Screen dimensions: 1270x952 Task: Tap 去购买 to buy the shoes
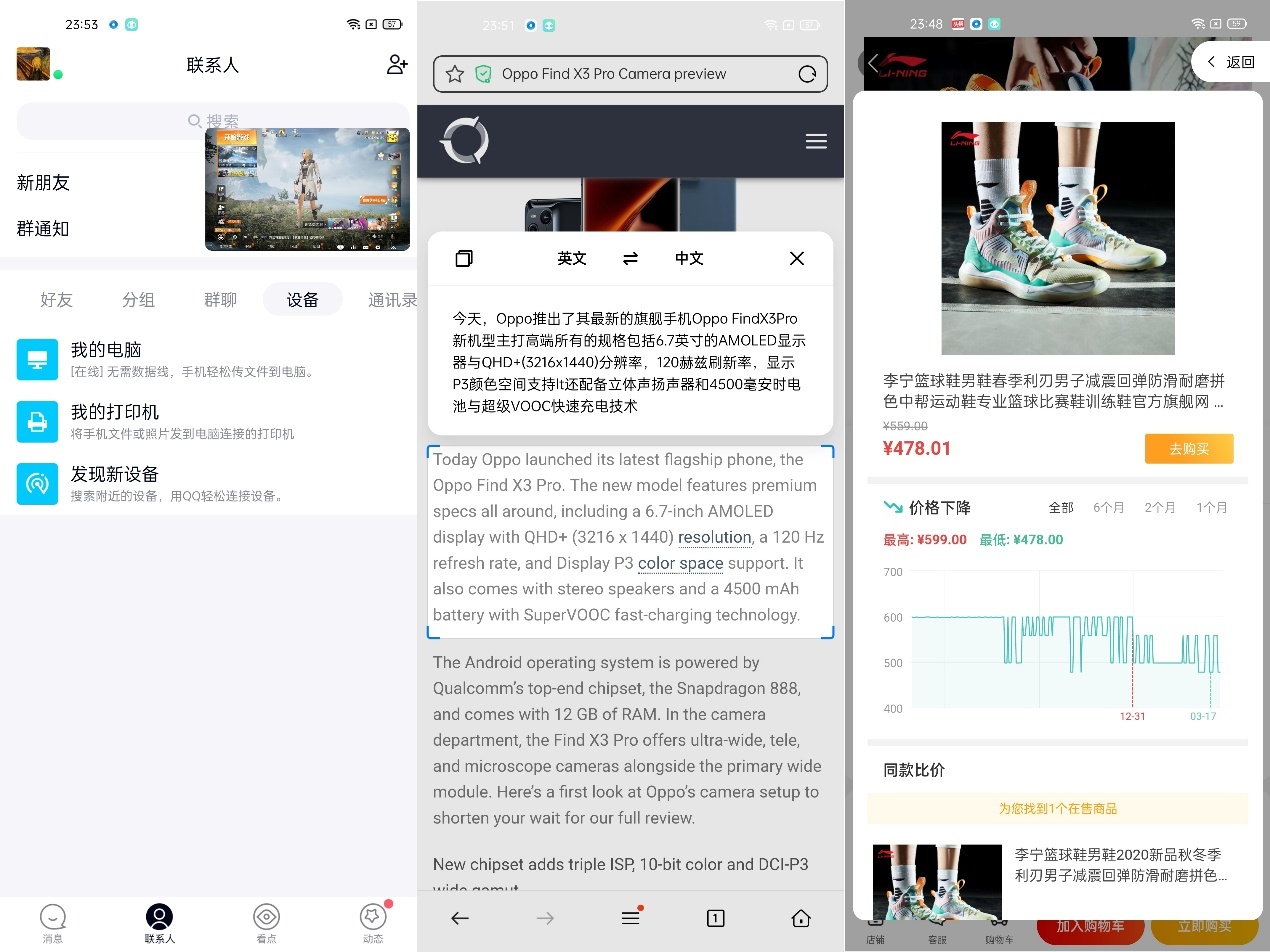(x=1189, y=449)
